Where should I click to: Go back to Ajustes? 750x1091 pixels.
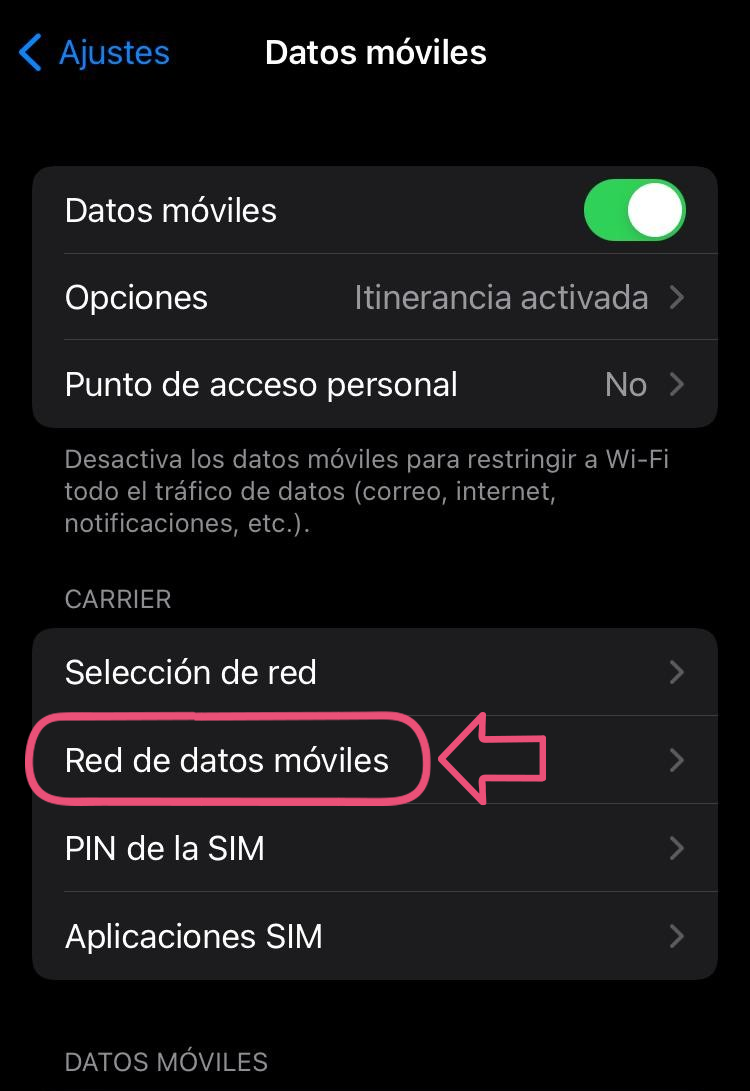point(95,52)
